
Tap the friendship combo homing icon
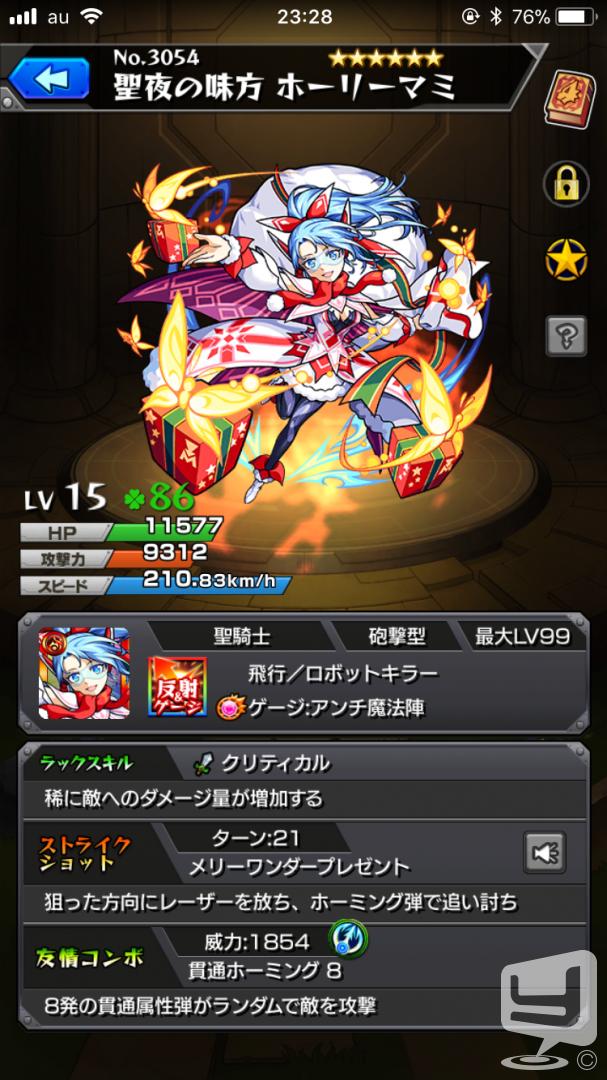[x=349, y=938]
